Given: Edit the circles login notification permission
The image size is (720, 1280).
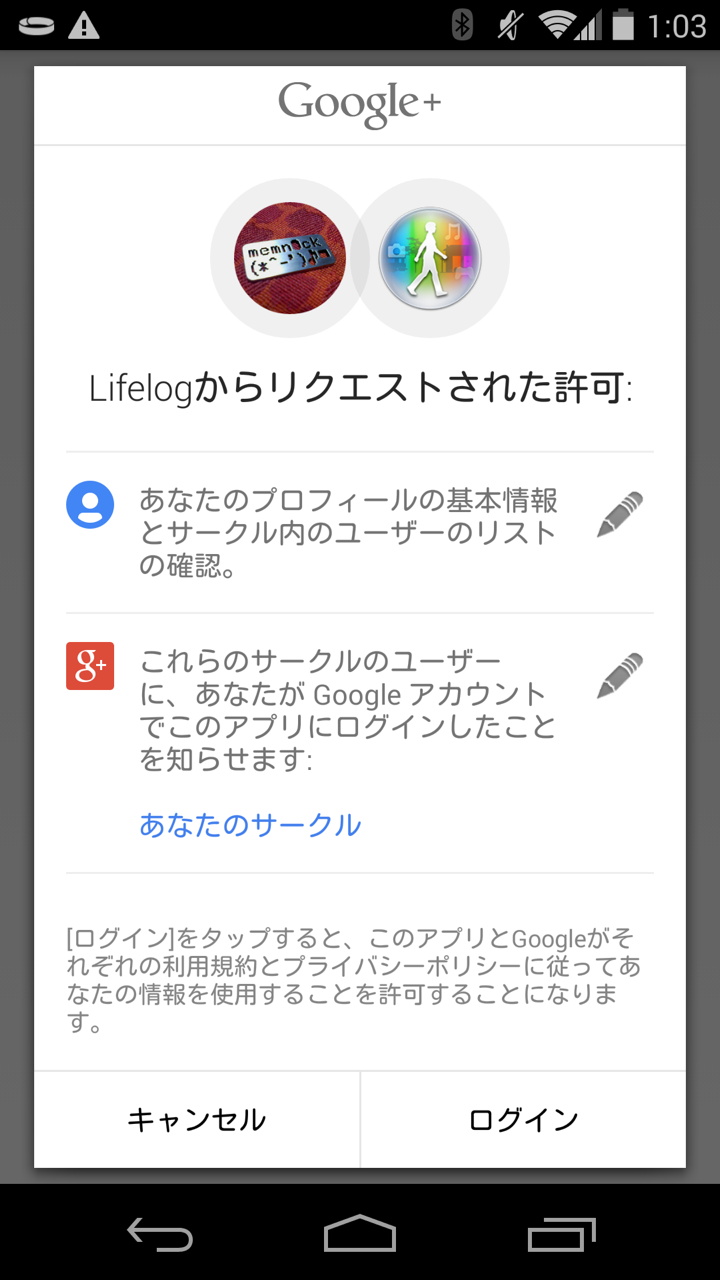Looking at the screenshot, I should 620,675.
